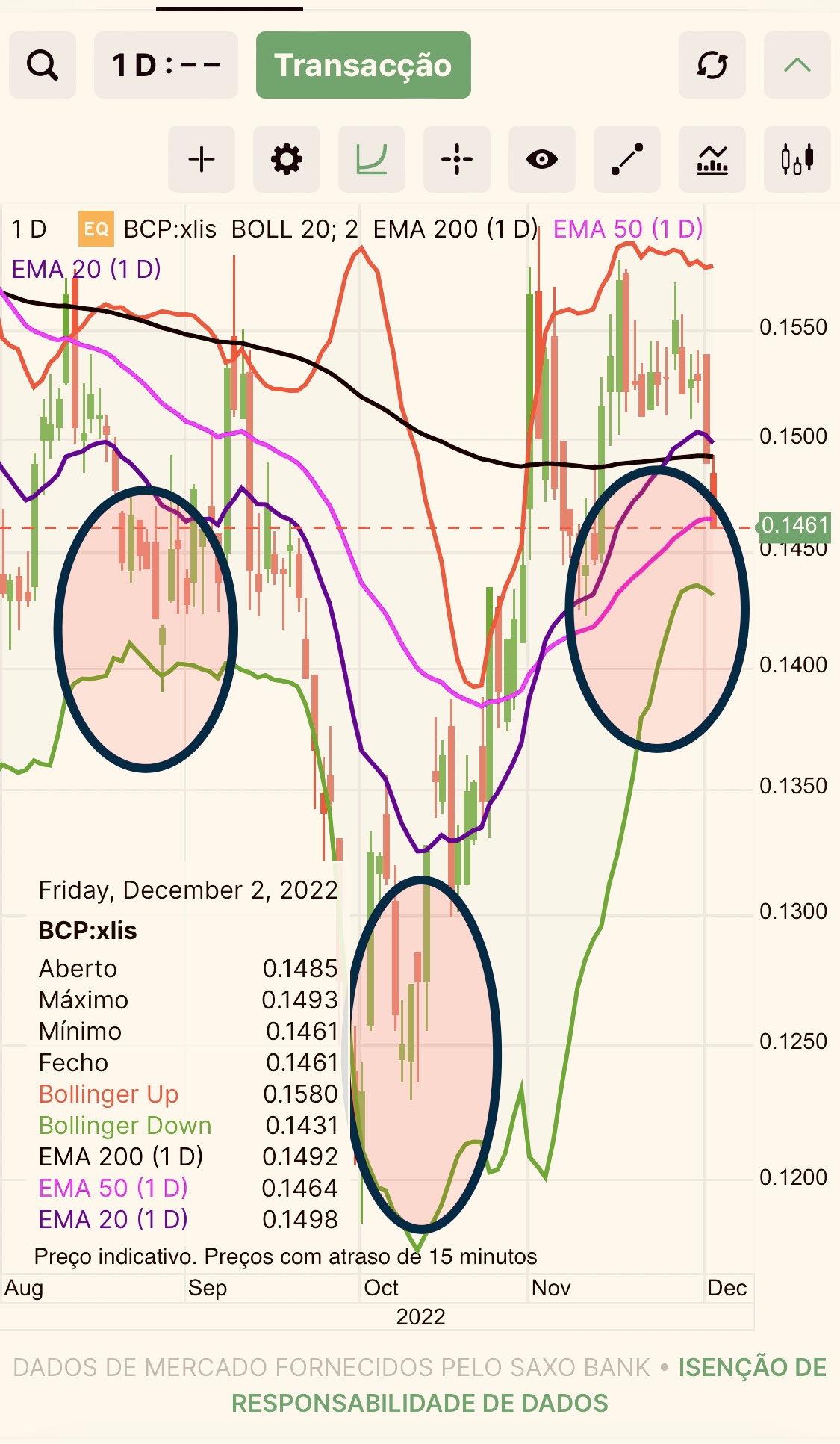840x1444 pixels.
Task: Select the EMA 50 (1 D) indicator label
Action: tap(627, 229)
